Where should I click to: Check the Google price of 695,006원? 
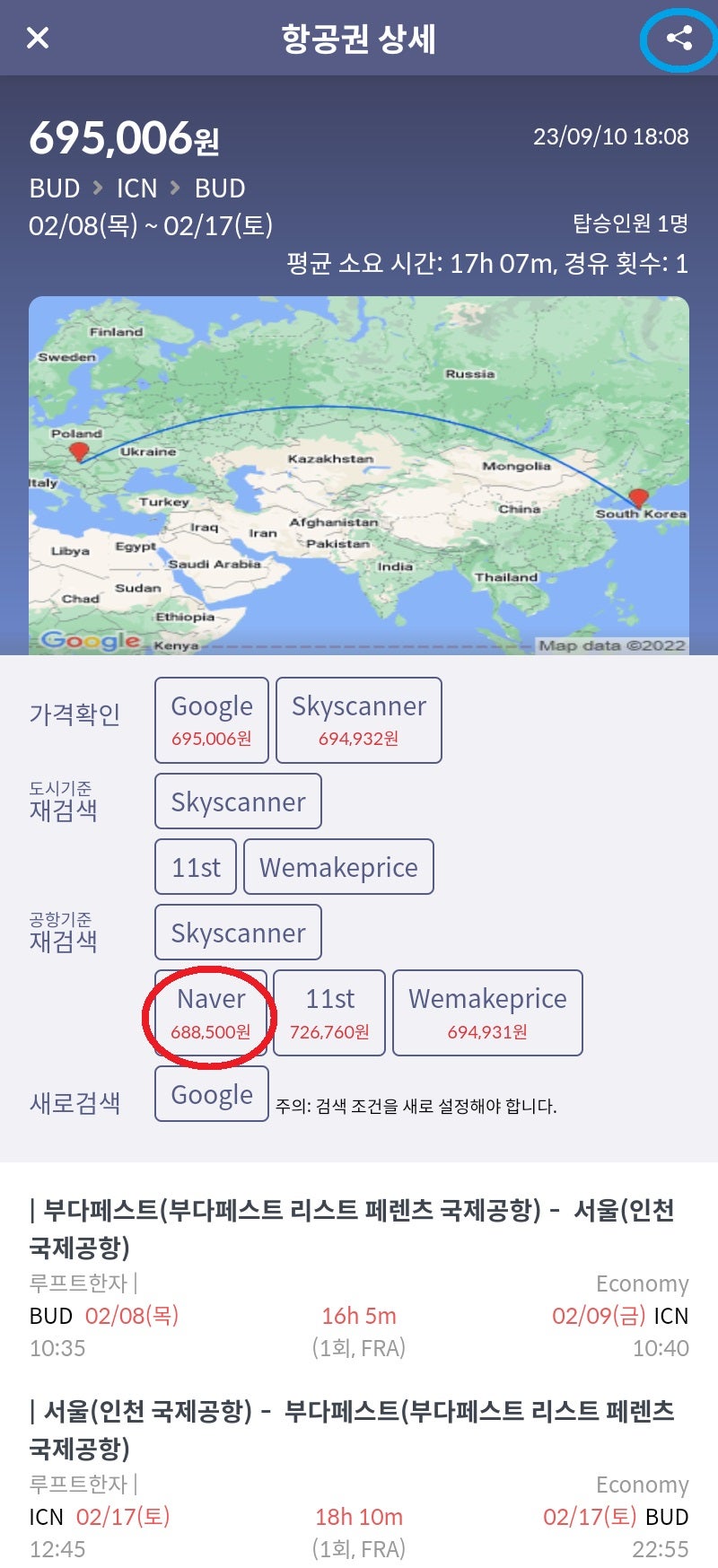[x=212, y=720]
